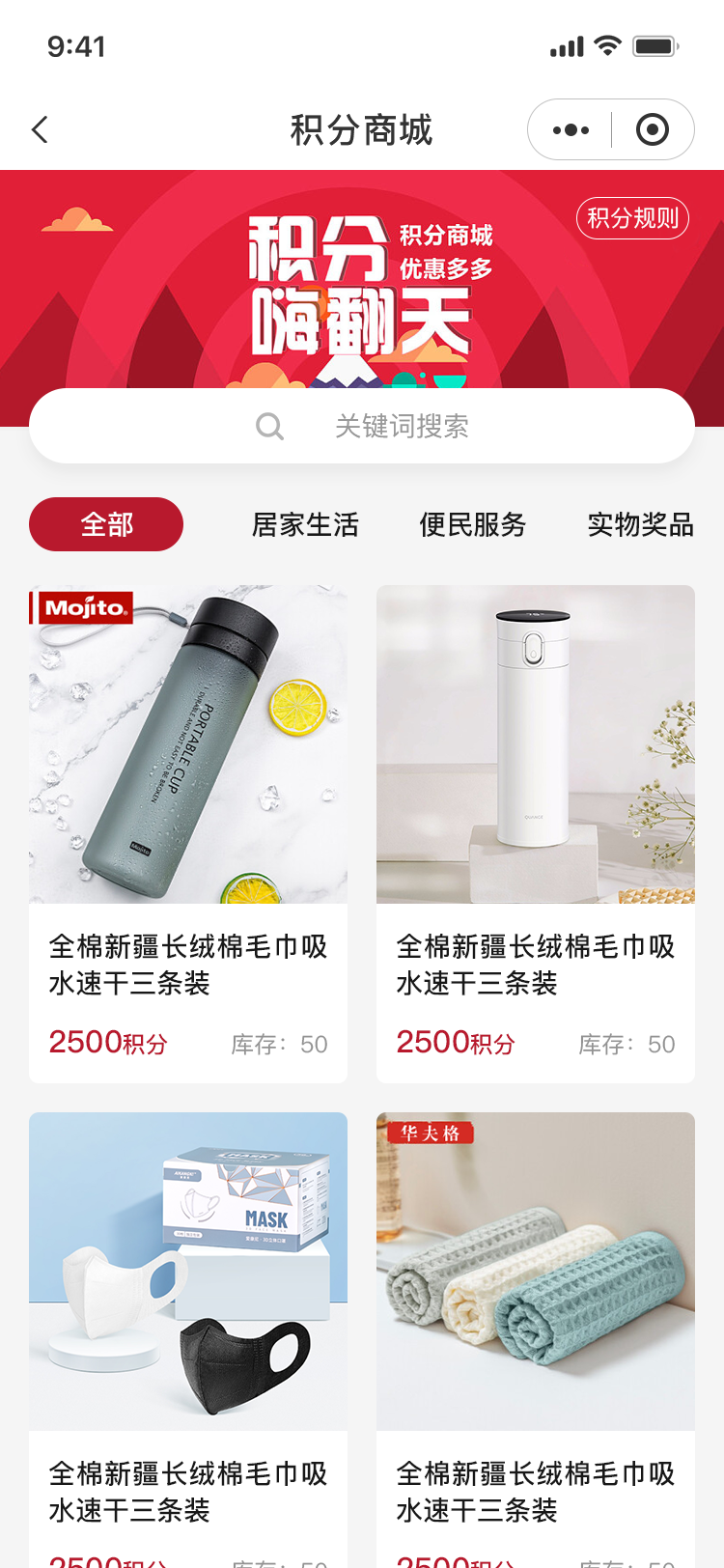Close the mini-program with the circle icon

[x=653, y=130]
